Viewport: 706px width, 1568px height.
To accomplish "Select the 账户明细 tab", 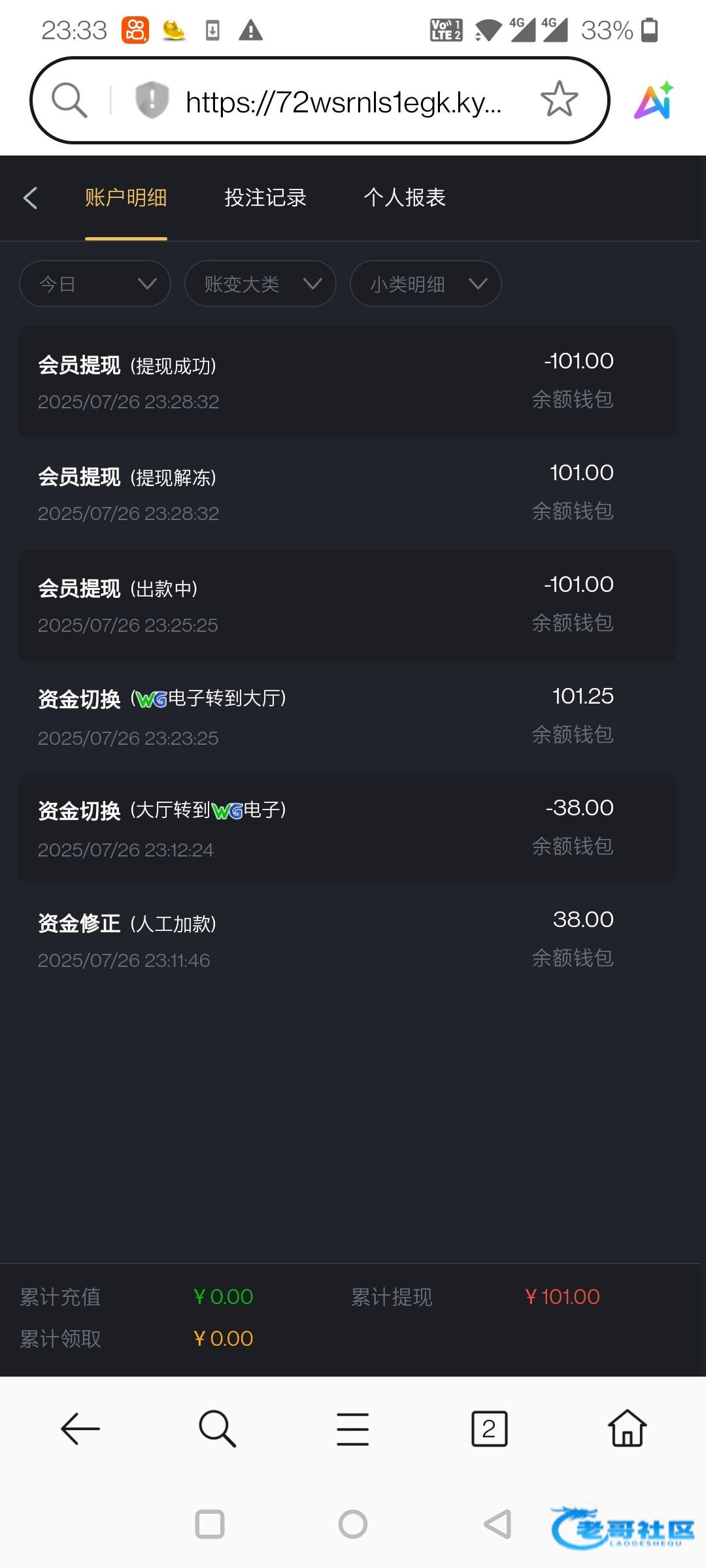I will 126,198.
